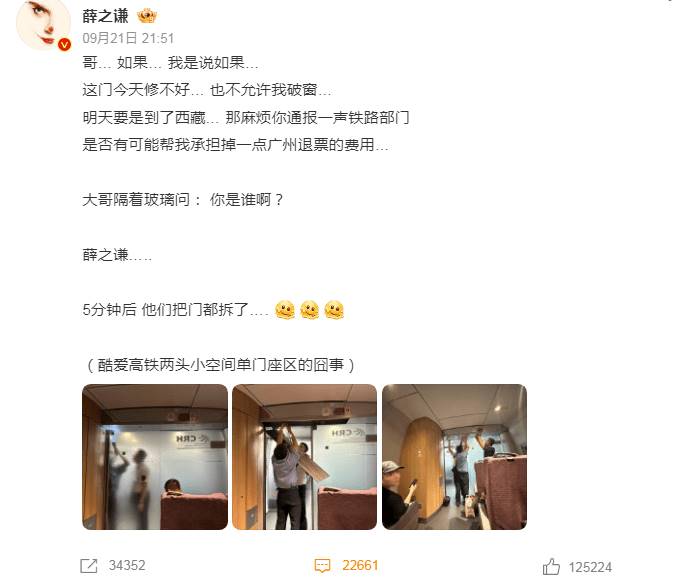Viewport: 698px width, 588px height.
Task: Like the post with 125224 likes
Action: (551, 566)
